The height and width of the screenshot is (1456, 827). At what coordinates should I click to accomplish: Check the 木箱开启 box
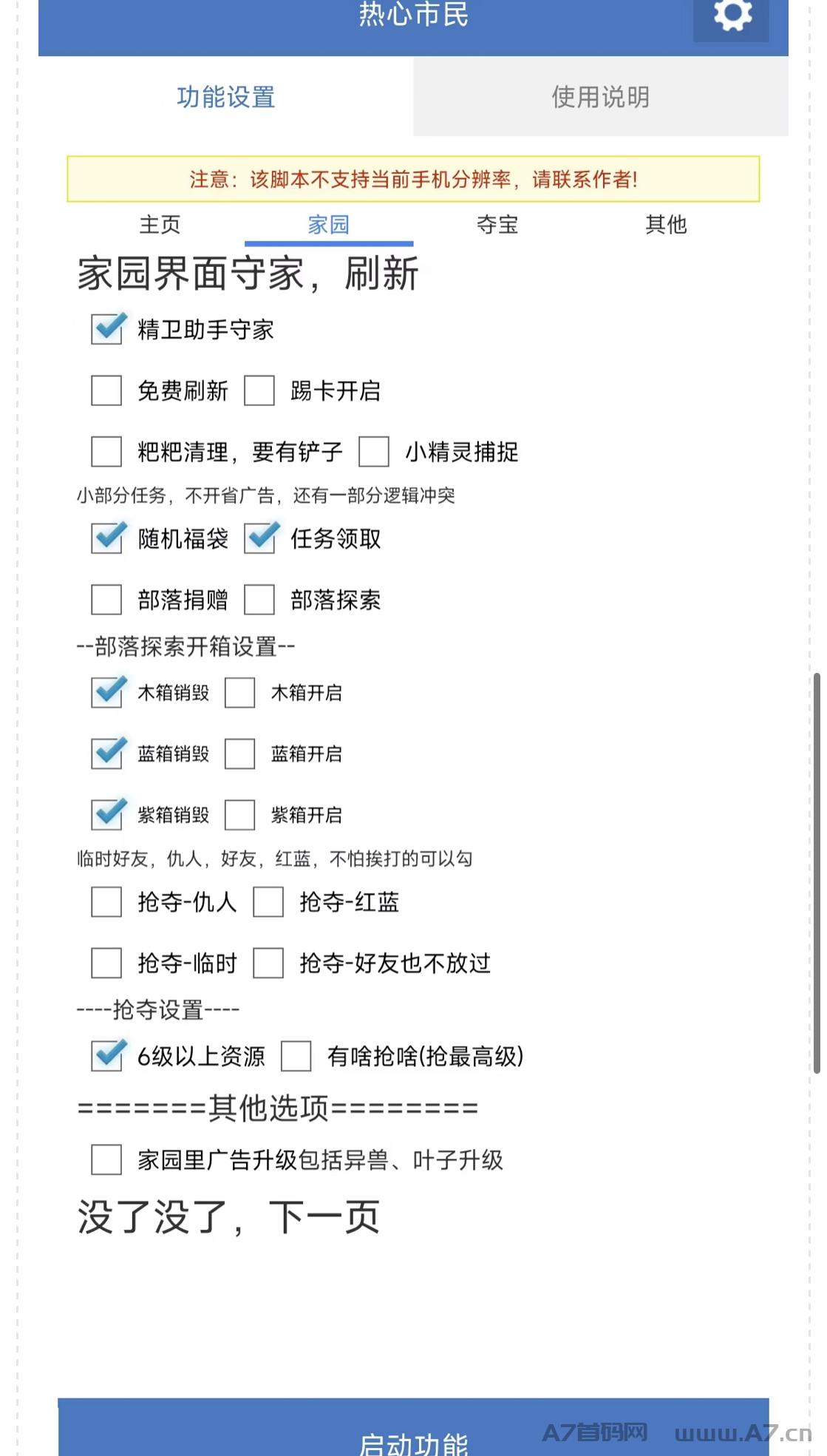tap(240, 693)
